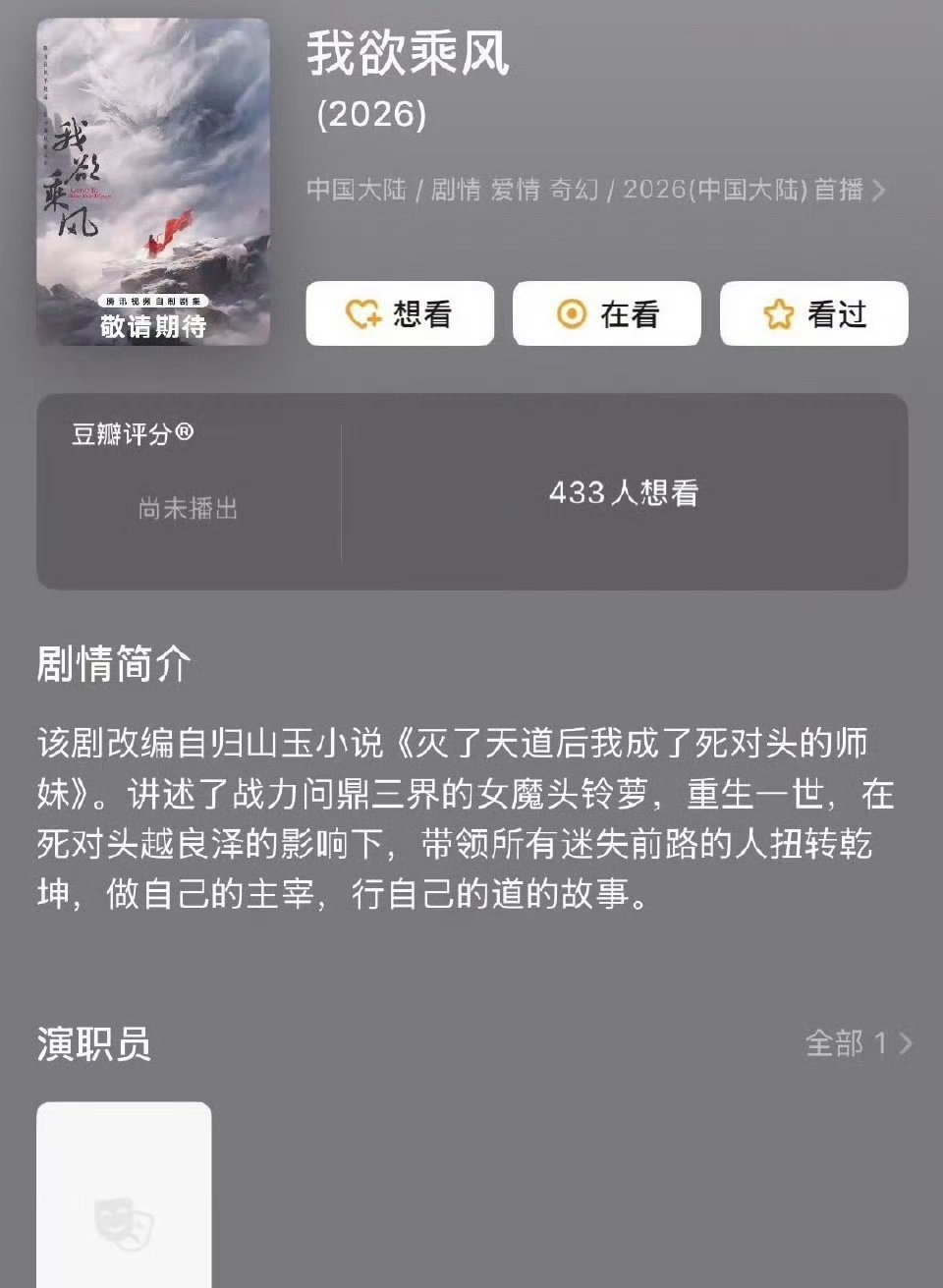Open the 2026(中国大陆) premiere info

tap(742, 192)
